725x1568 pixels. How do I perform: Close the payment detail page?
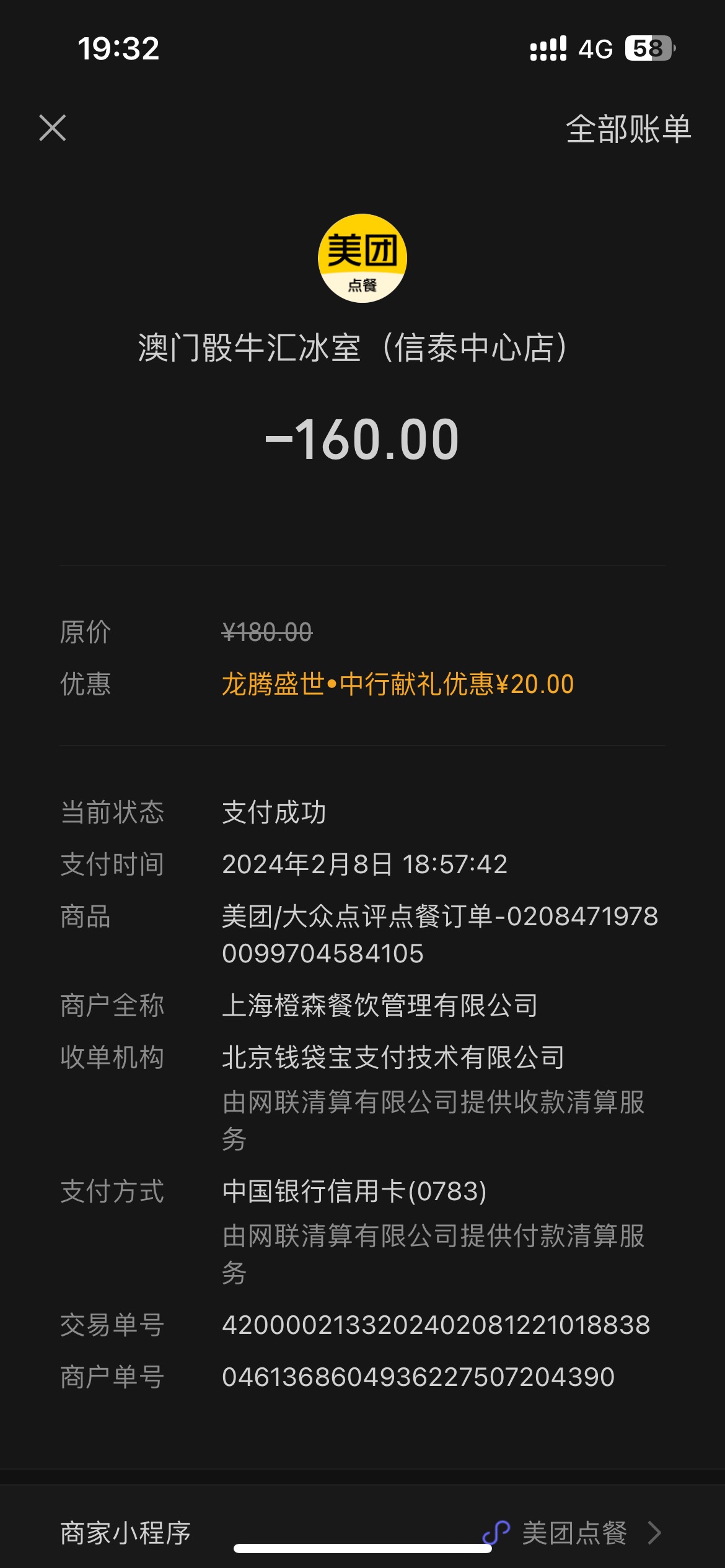[x=53, y=128]
